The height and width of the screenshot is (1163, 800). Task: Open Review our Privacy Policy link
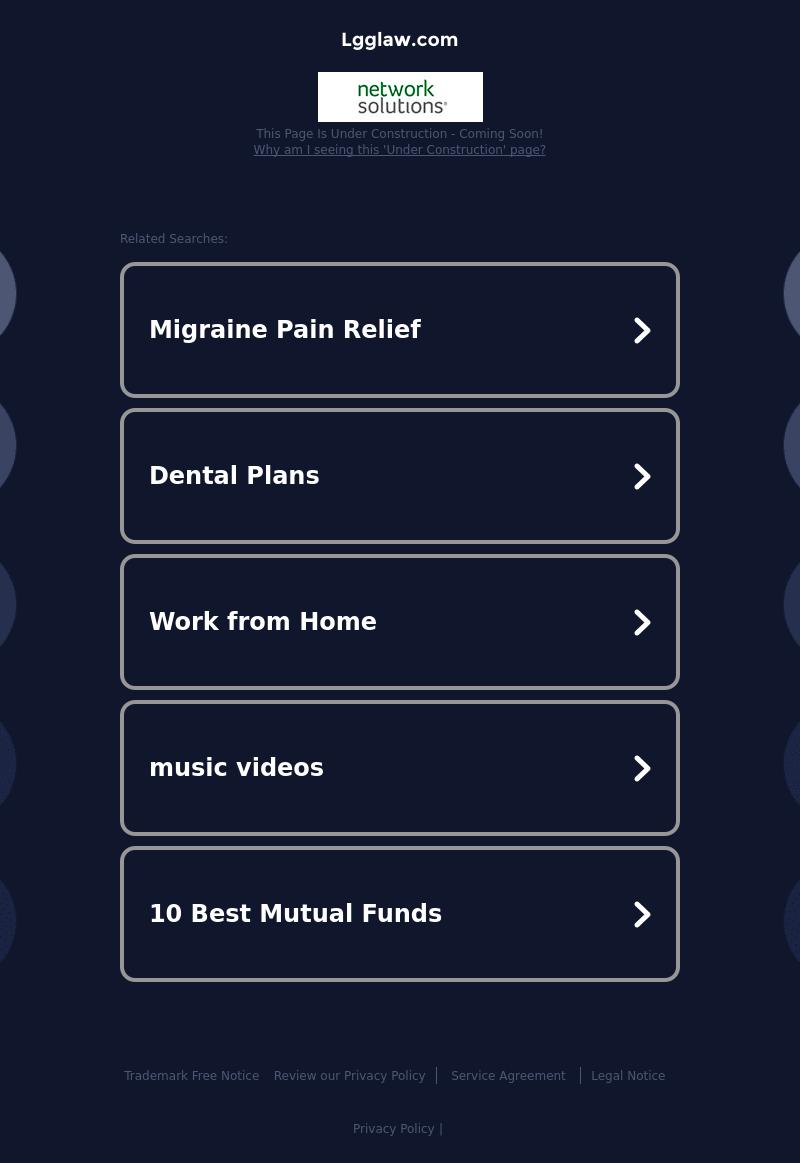(349, 1076)
